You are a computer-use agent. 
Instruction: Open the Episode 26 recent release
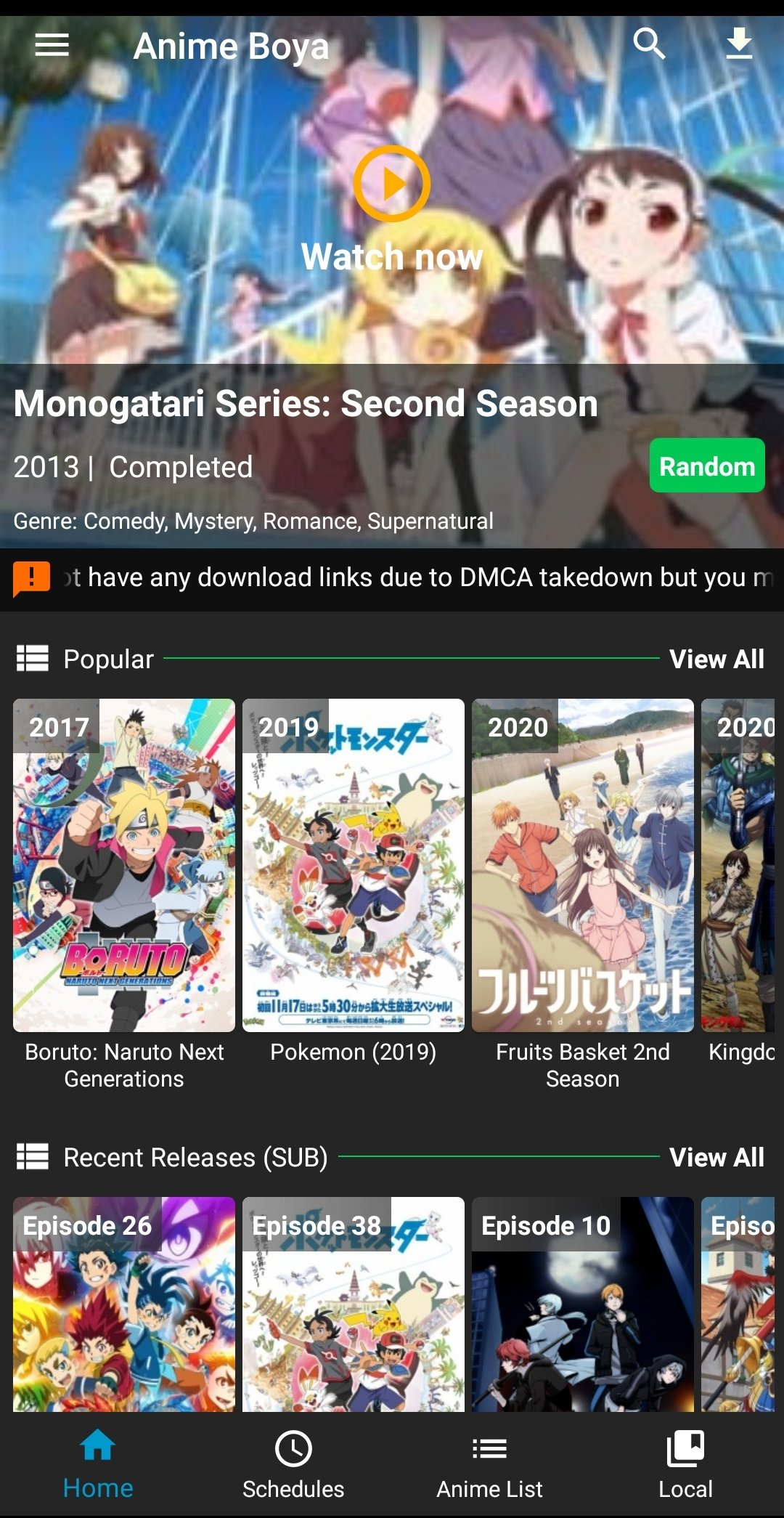[124, 1304]
